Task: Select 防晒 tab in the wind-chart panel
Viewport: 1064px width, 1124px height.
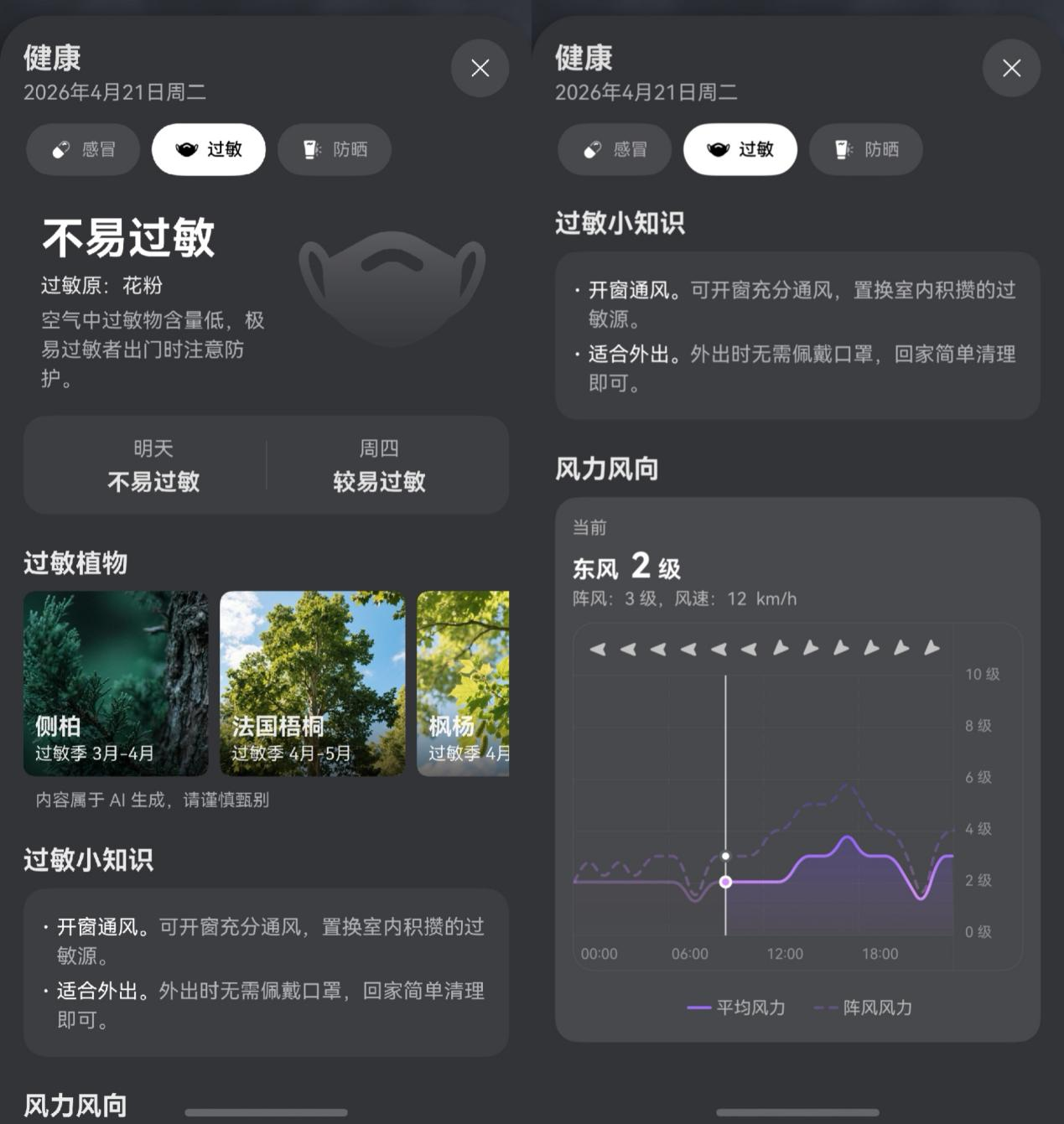Action: pos(866,150)
